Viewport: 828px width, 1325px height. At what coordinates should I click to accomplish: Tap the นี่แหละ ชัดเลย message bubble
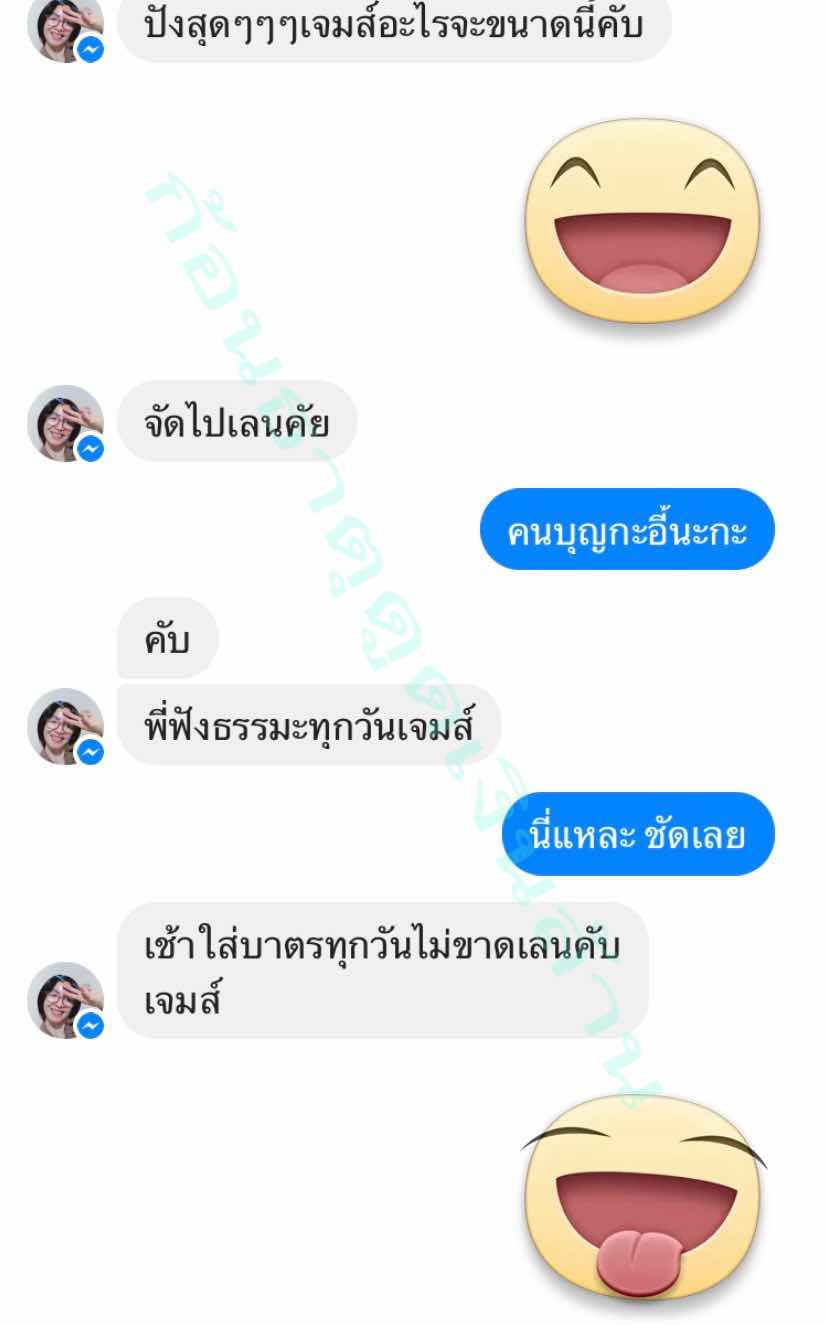click(x=637, y=834)
